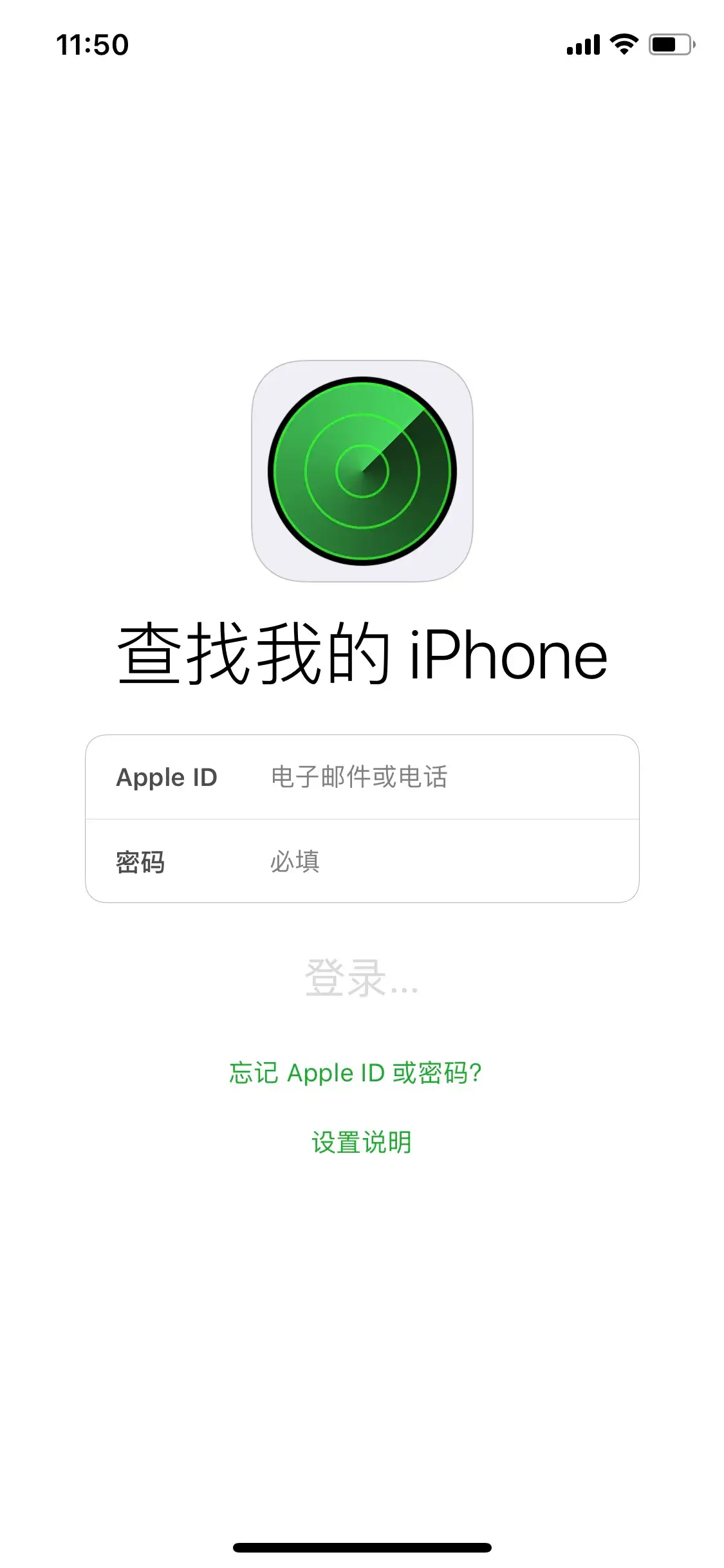Viewport: 724px width, 1568px height.
Task: Tap the Apple ID email or phone field
Action: point(438,777)
